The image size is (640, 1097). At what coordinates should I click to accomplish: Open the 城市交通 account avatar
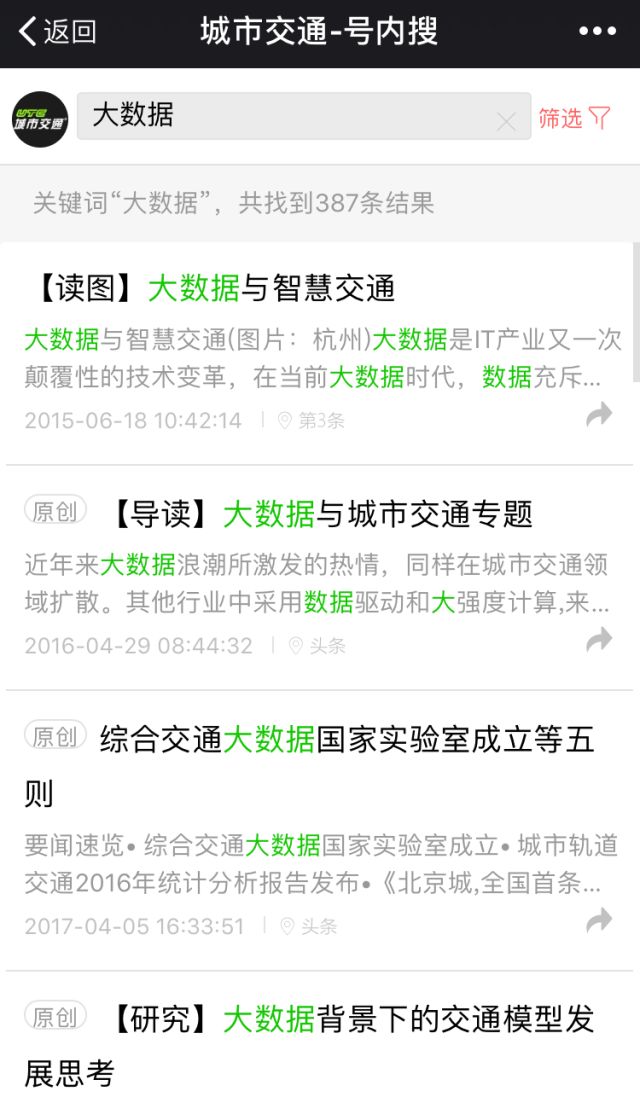[40, 120]
